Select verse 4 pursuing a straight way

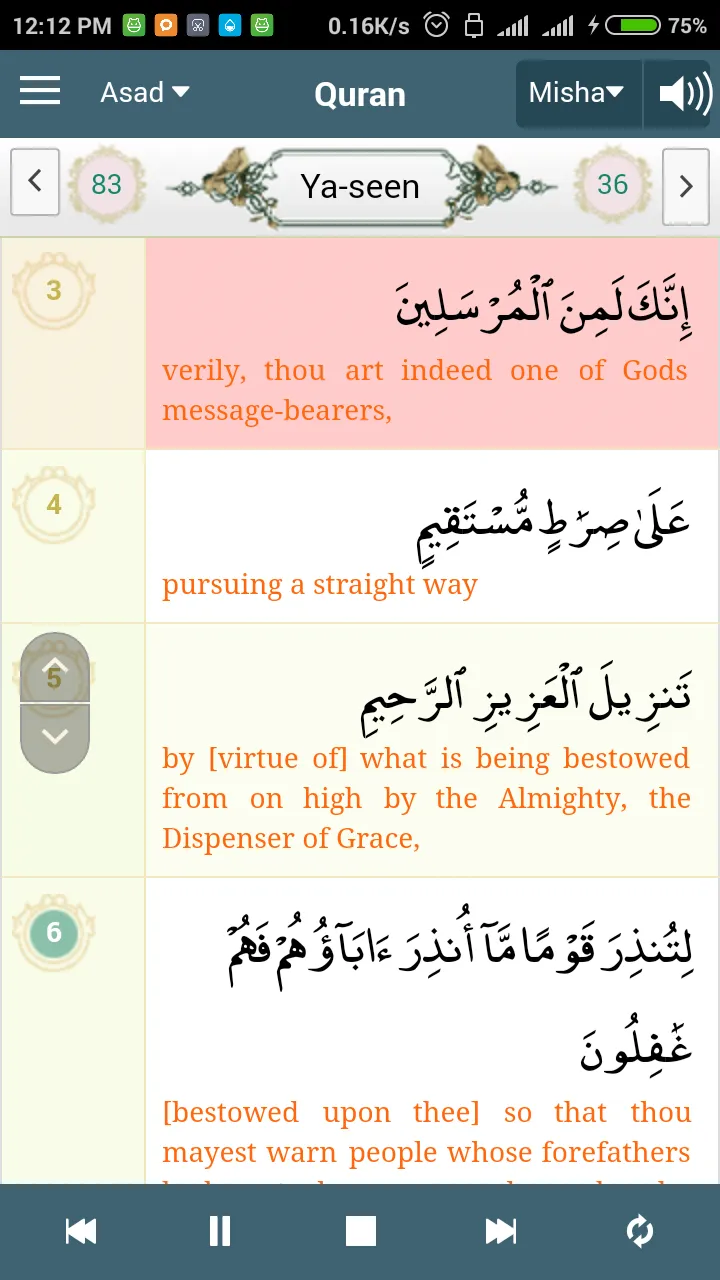coord(432,537)
